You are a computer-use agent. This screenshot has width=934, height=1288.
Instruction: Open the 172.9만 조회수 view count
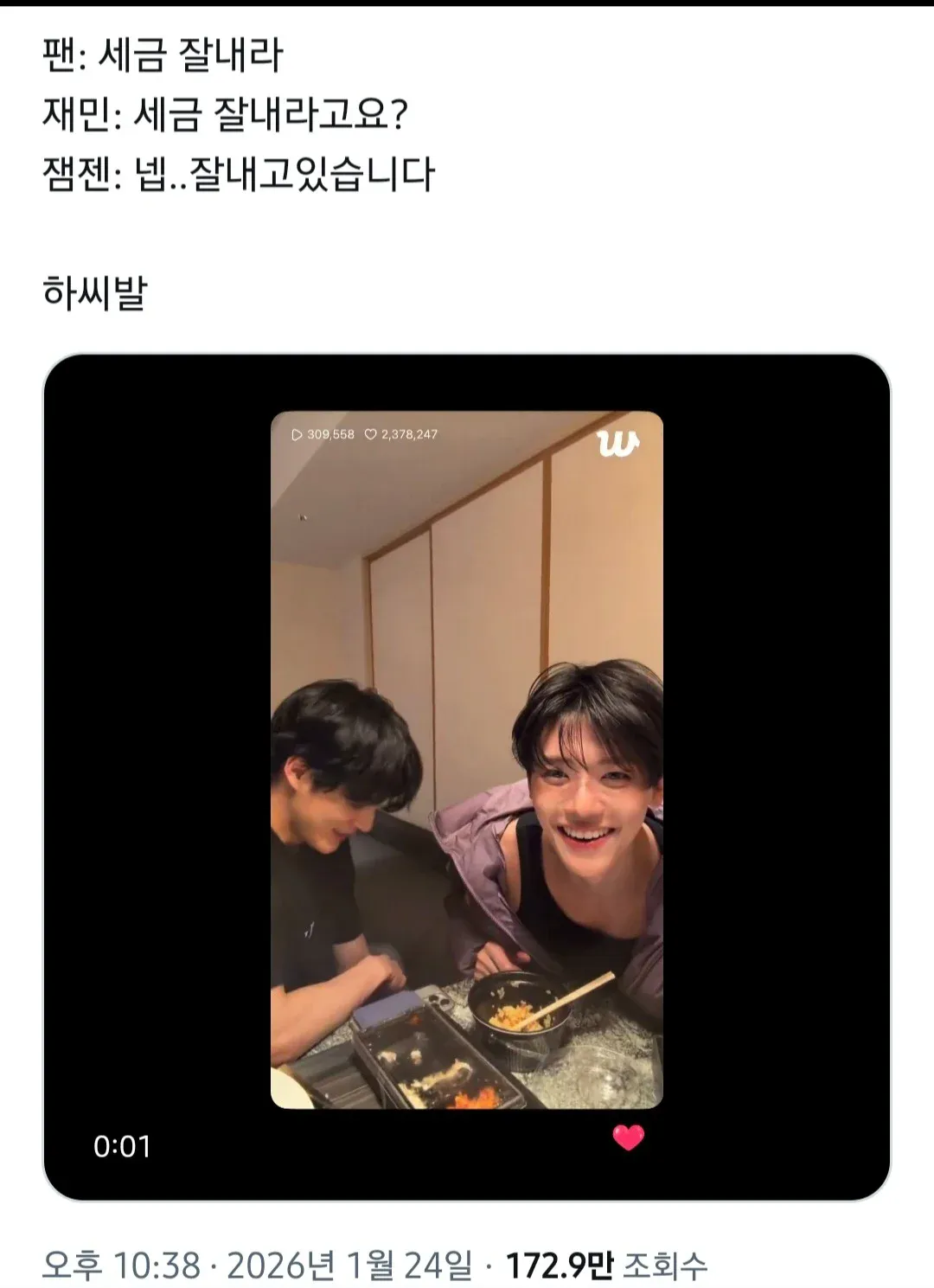605,1266
